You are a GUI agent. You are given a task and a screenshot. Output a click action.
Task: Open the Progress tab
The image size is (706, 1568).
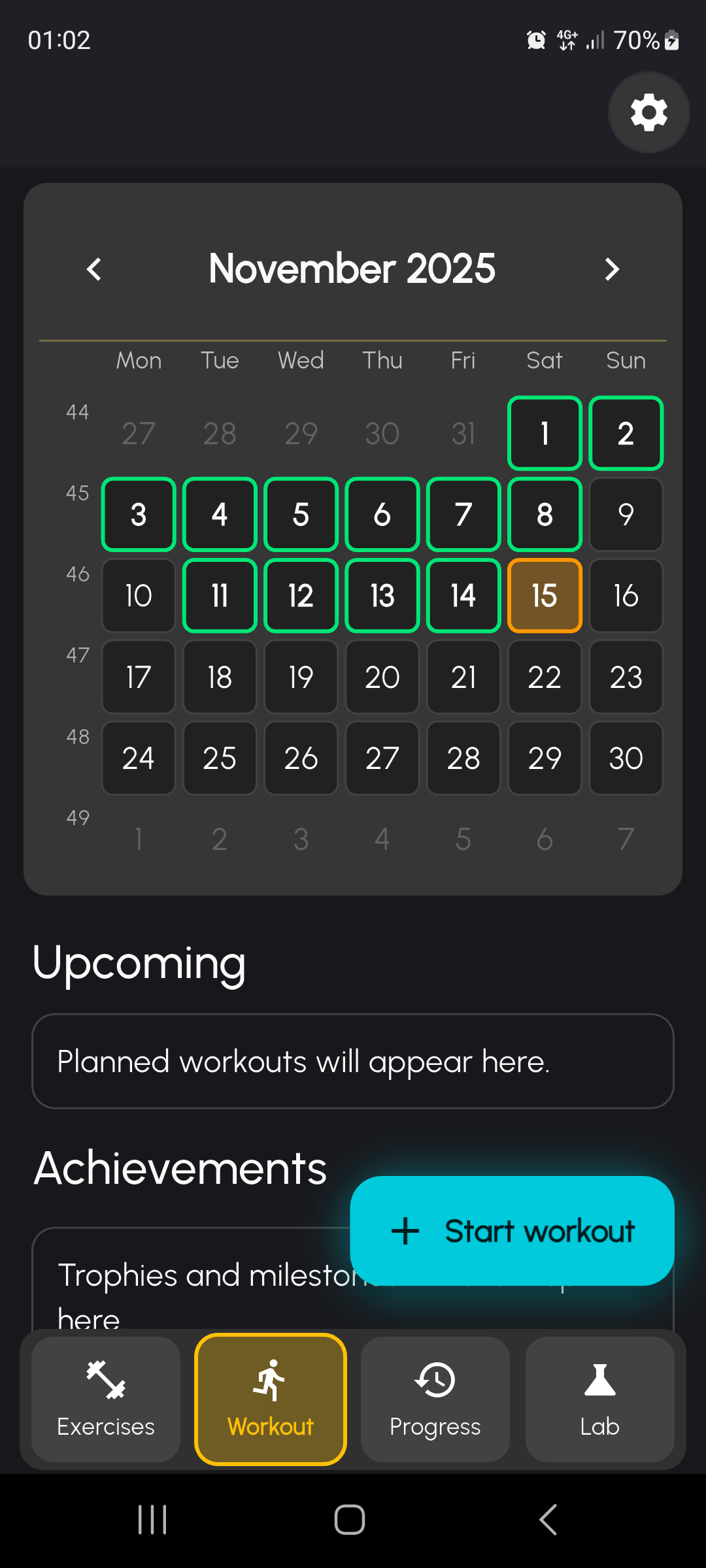click(435, 1399)
